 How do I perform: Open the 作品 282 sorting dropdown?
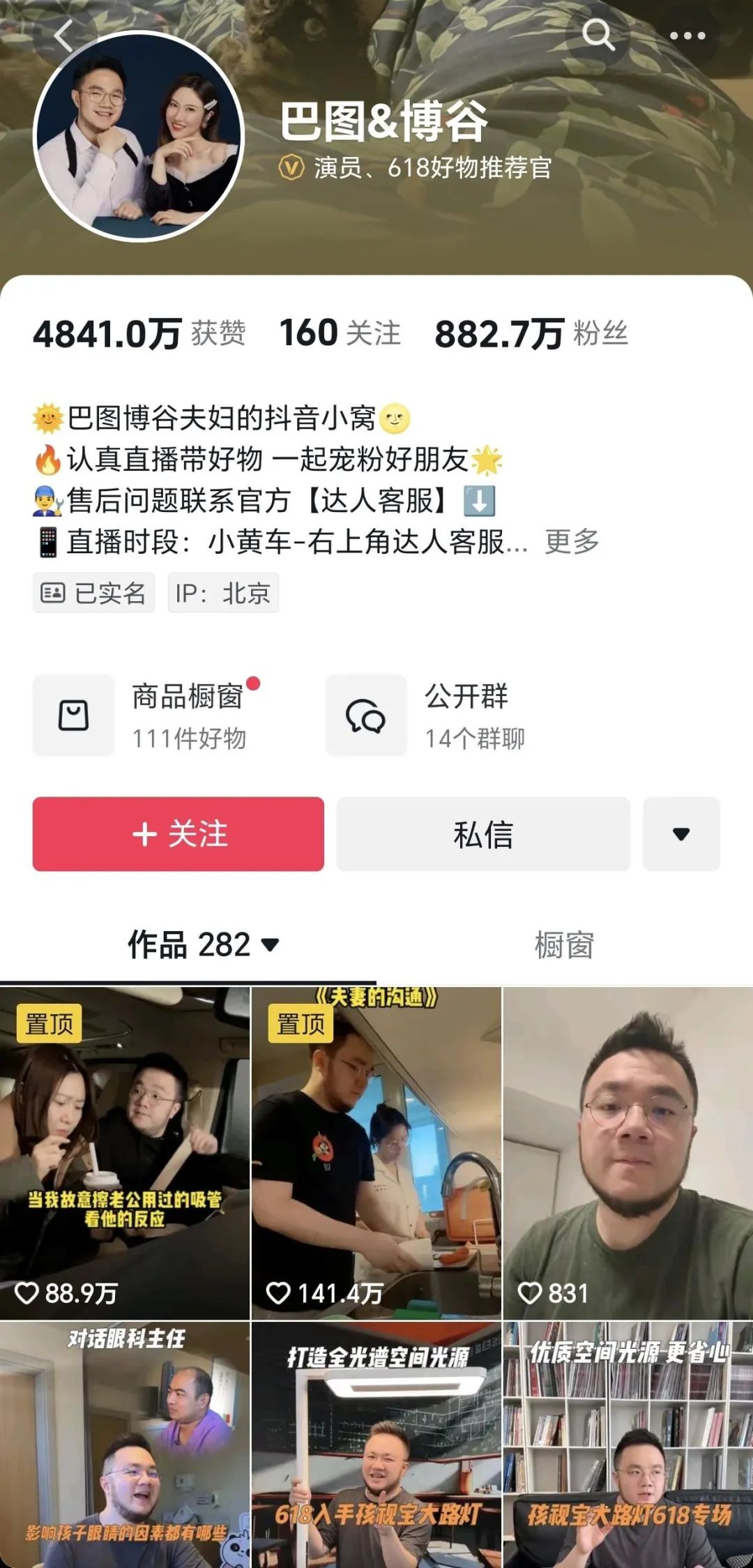(x=204, y=945)
